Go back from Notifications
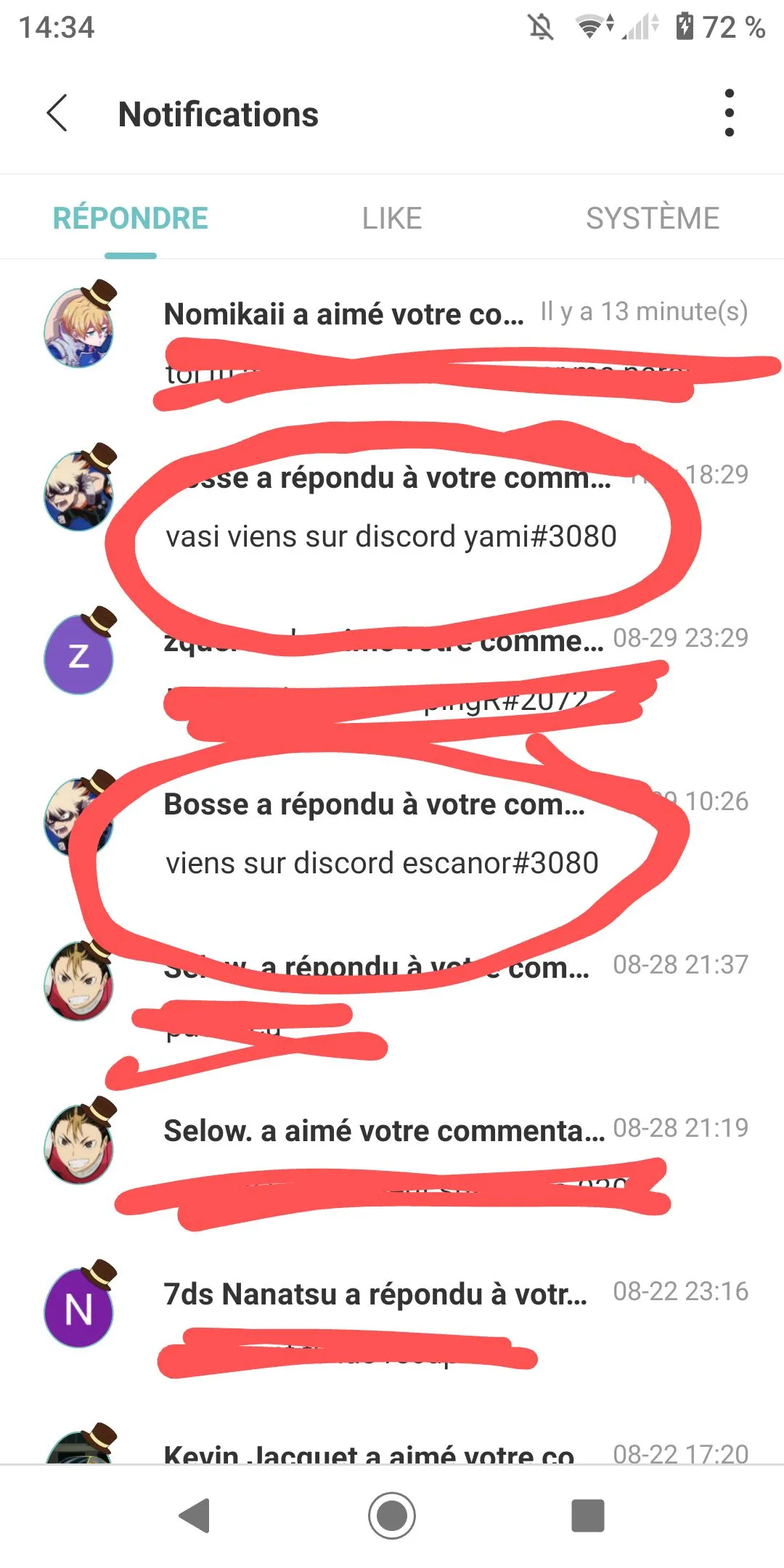This screenshot has width=784, height=1568. coord(57,113)
